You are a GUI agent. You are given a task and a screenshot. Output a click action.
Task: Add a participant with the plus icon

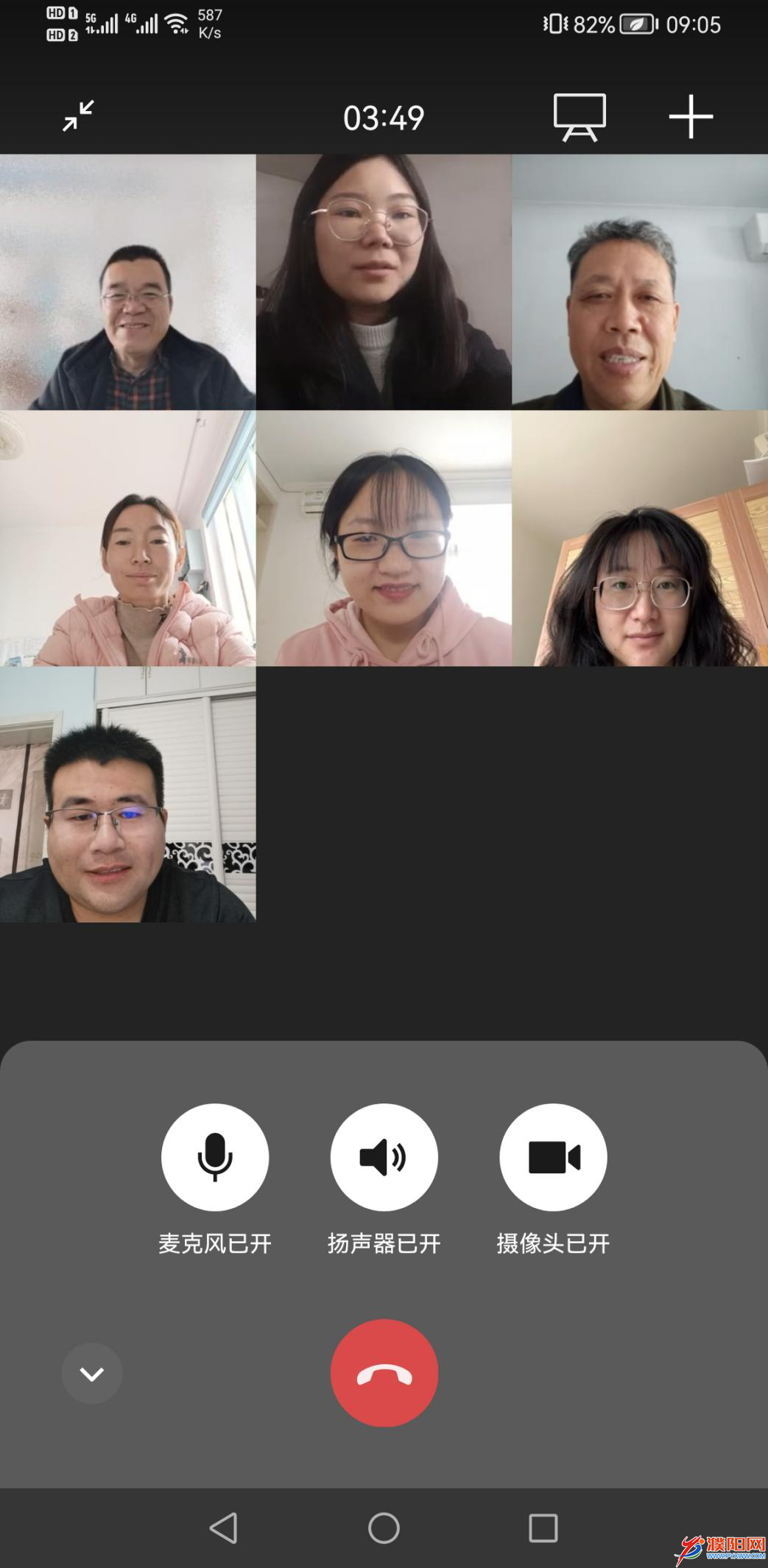pos(690,116)
